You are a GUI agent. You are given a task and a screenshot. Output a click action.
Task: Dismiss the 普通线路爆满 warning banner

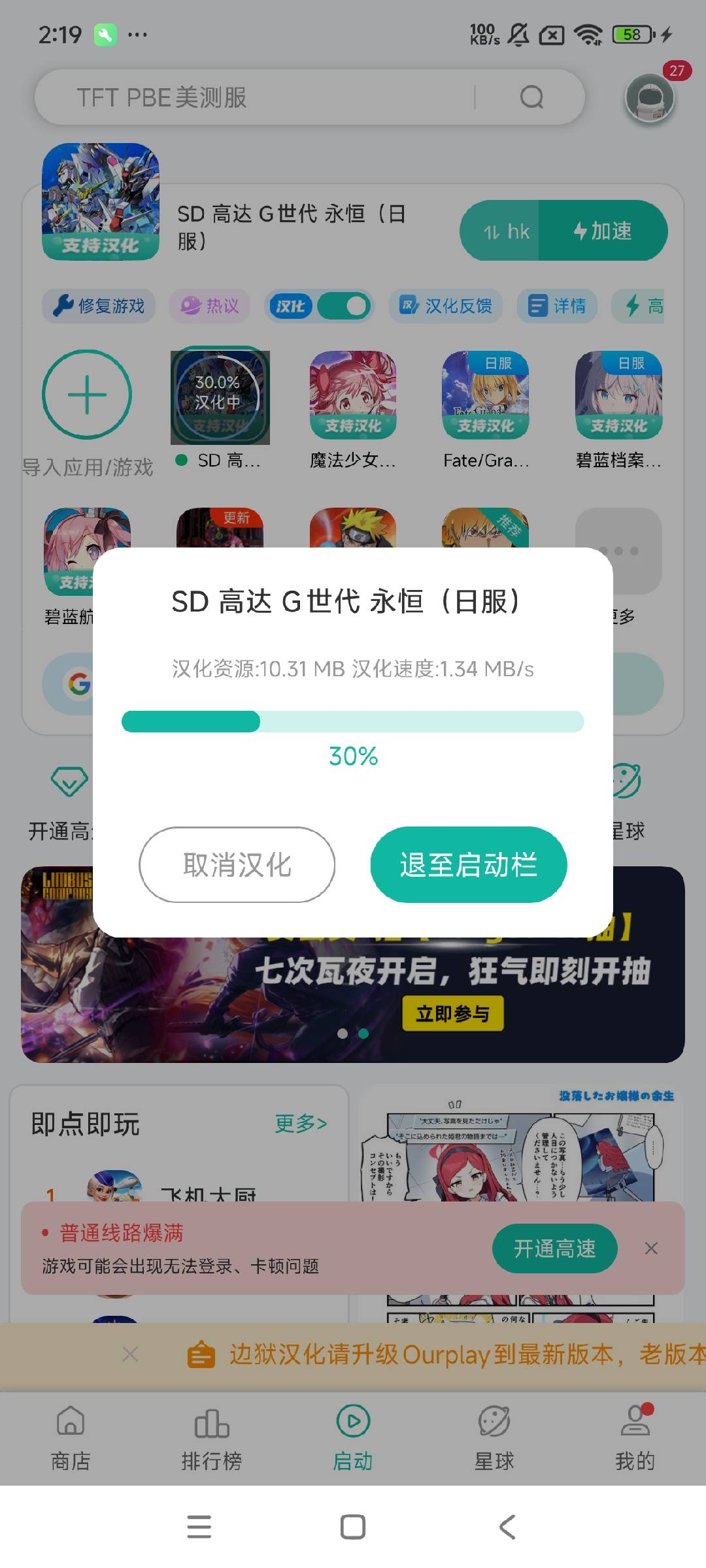coord(651,1249)
